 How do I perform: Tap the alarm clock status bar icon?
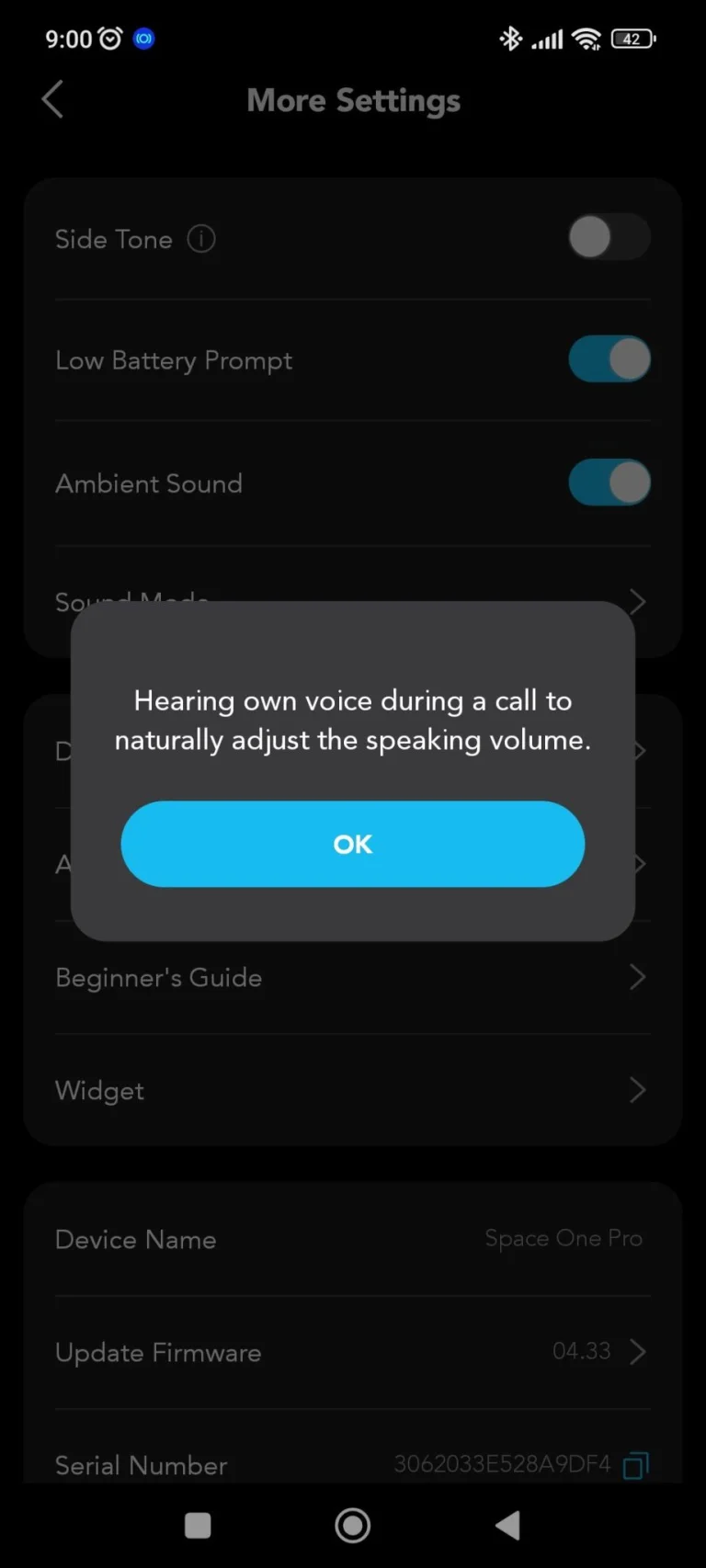tap(111, 39)
